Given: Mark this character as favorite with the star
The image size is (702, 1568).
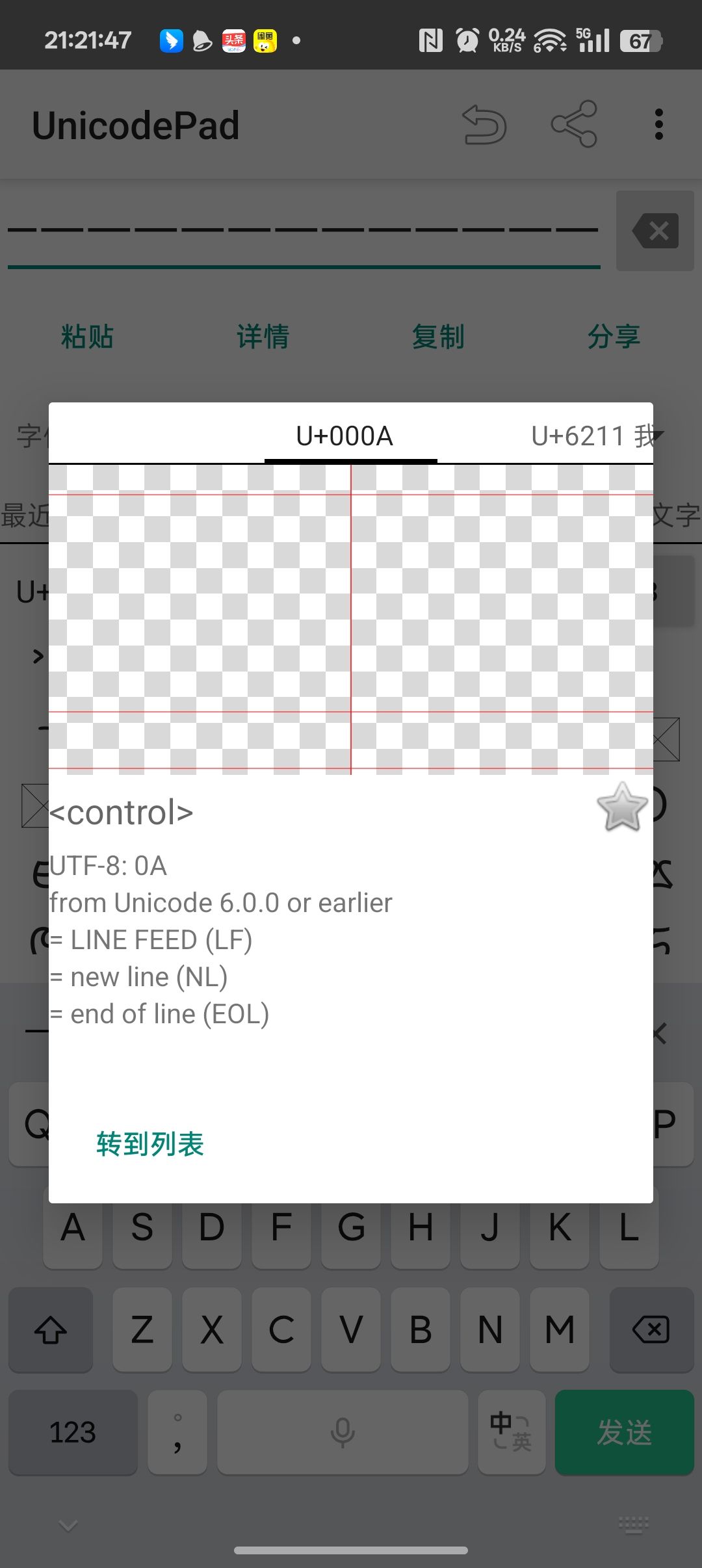Looking at the screenshot, I should [x=622, y=808].
